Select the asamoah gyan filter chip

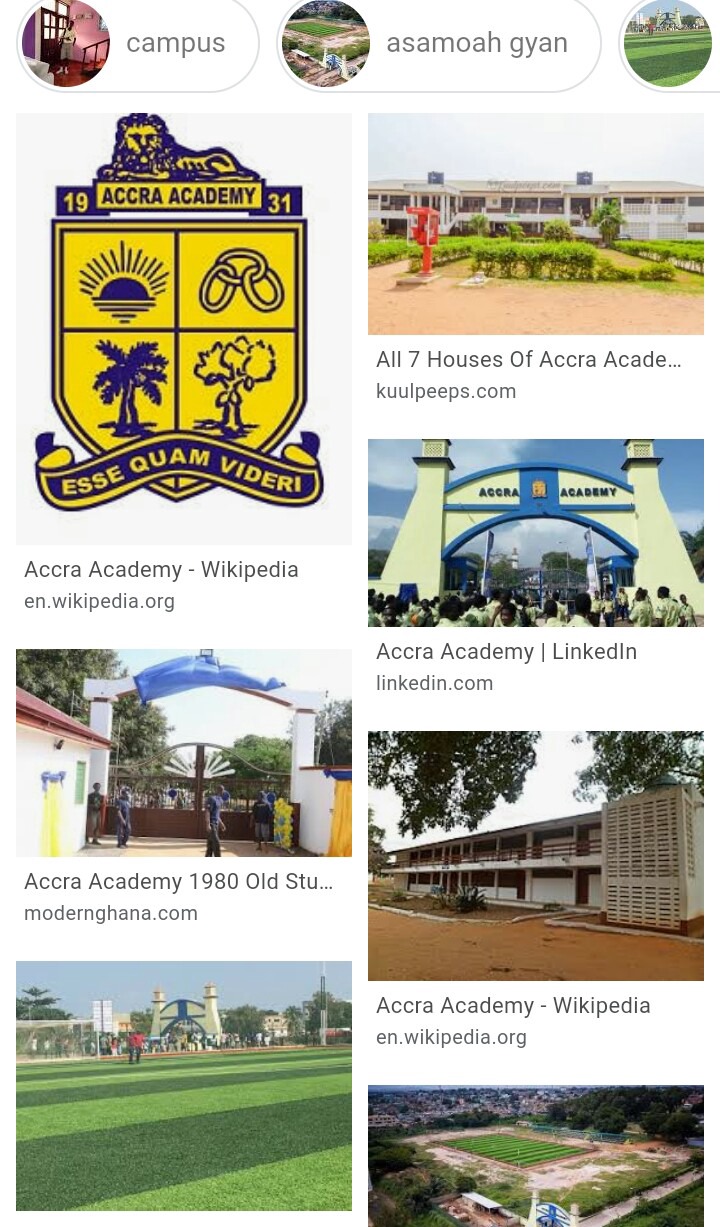[x=439, y=44]
